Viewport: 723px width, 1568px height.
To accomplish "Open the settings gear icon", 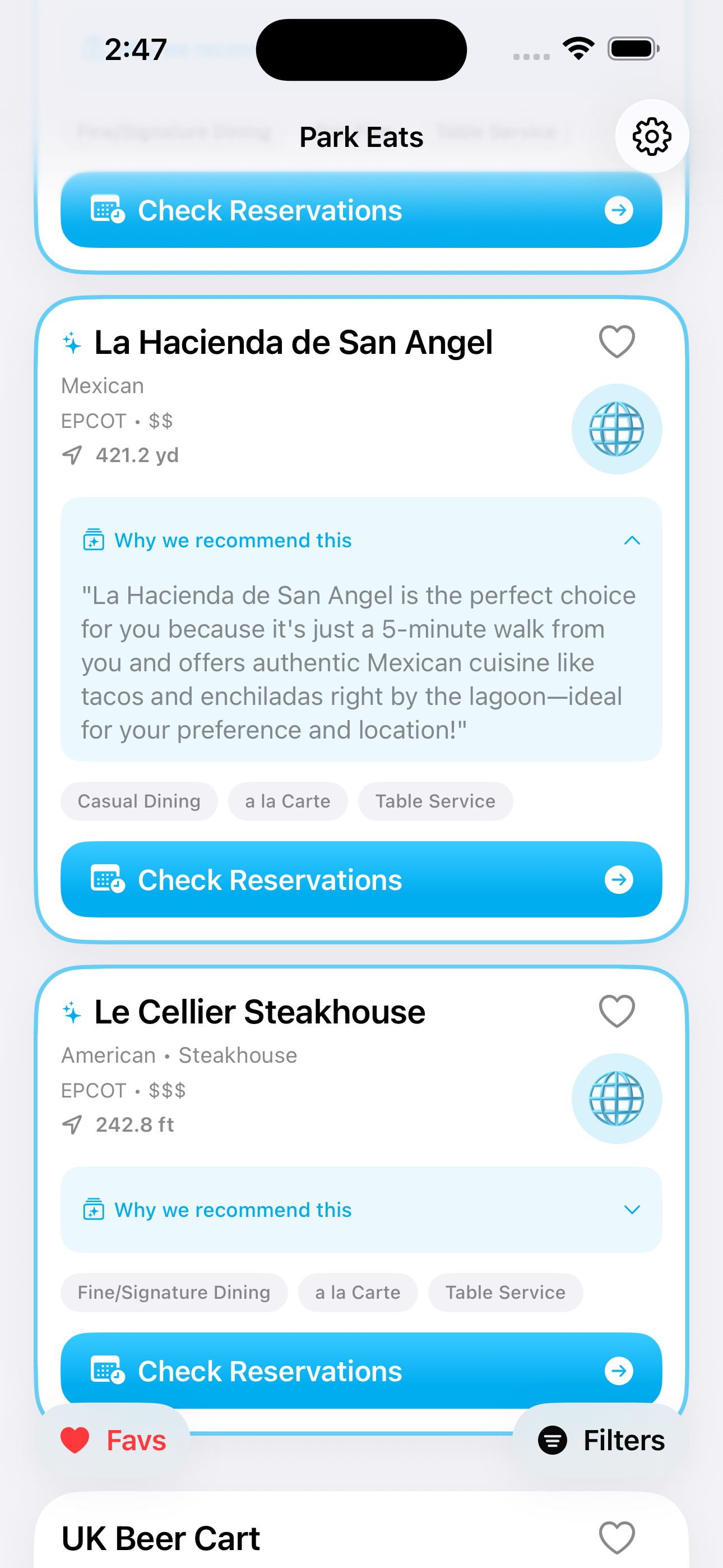I will pyautogui.click(x=651, y=137).
